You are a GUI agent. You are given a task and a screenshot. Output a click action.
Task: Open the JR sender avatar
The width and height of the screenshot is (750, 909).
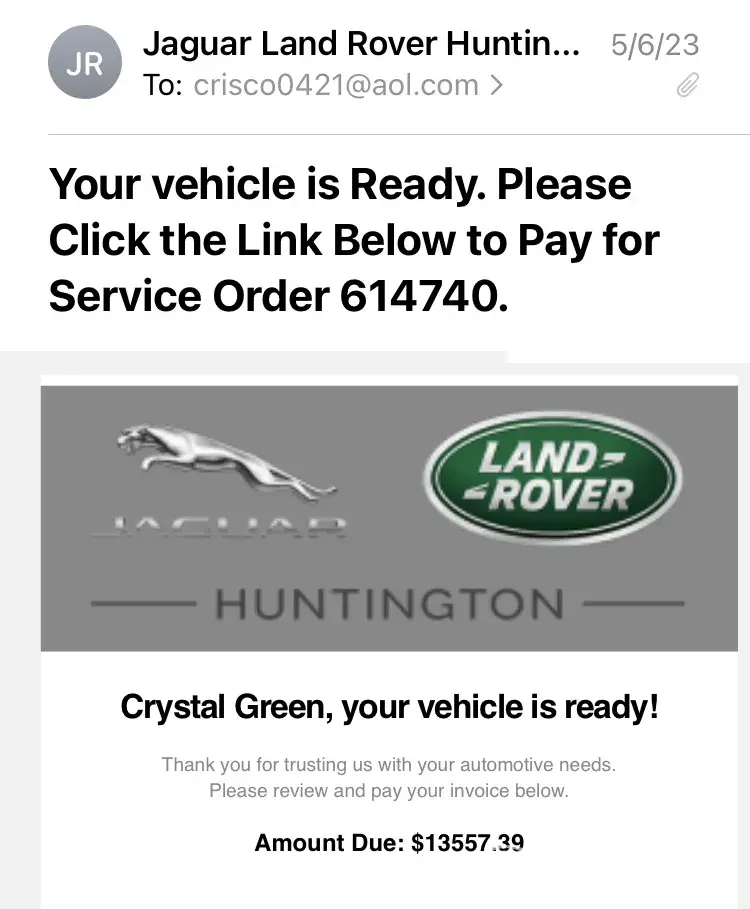coord(84,63)
